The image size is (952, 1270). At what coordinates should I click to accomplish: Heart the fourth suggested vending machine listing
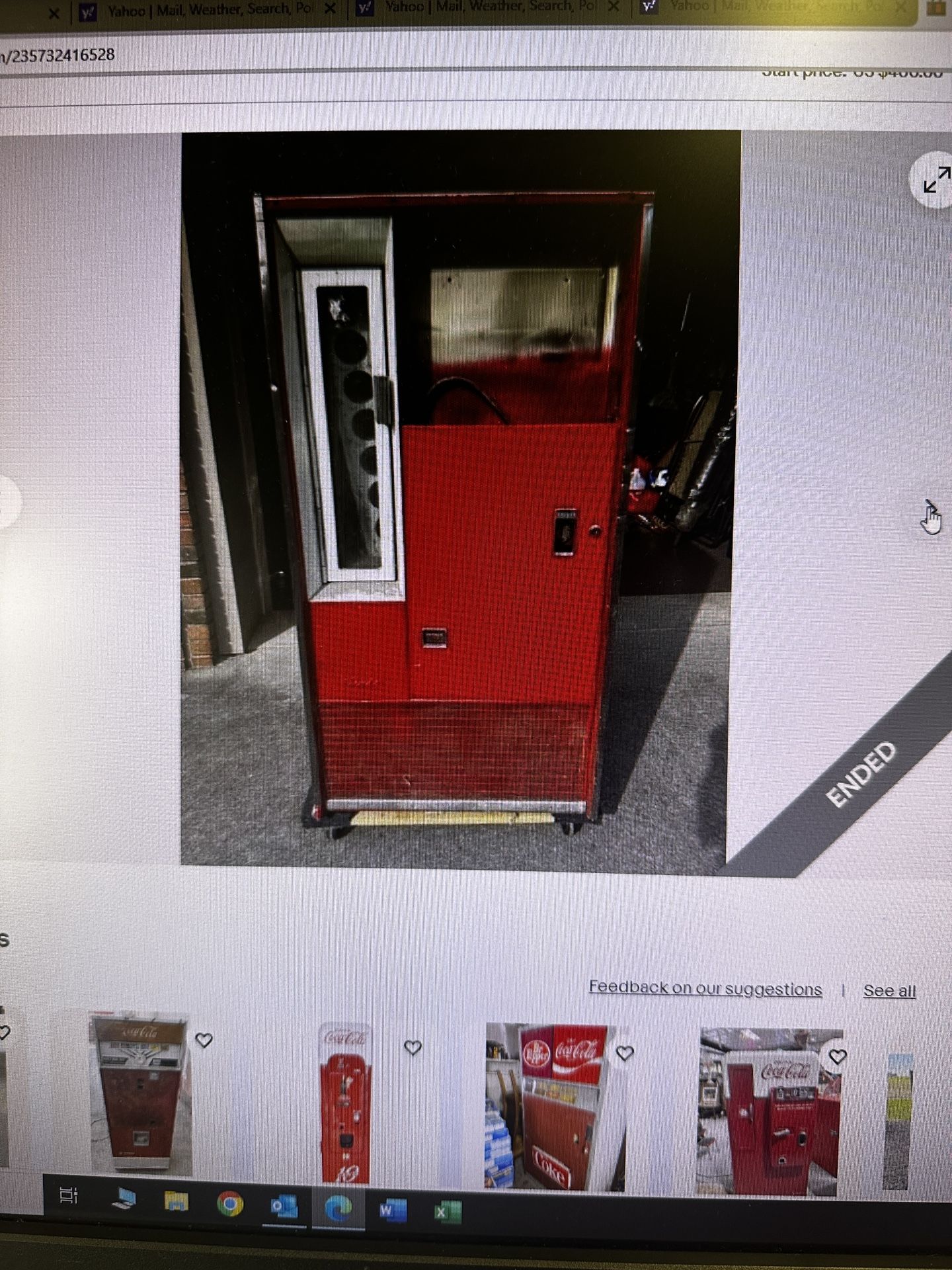(838, 1057)
